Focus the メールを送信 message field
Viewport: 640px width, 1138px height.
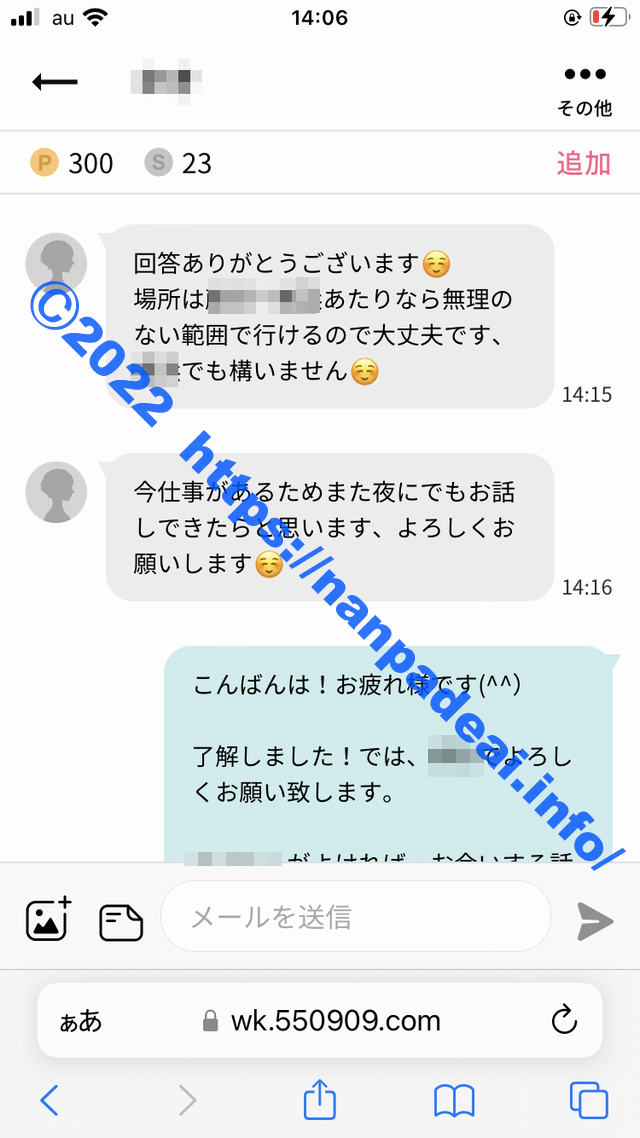(355, 916)
